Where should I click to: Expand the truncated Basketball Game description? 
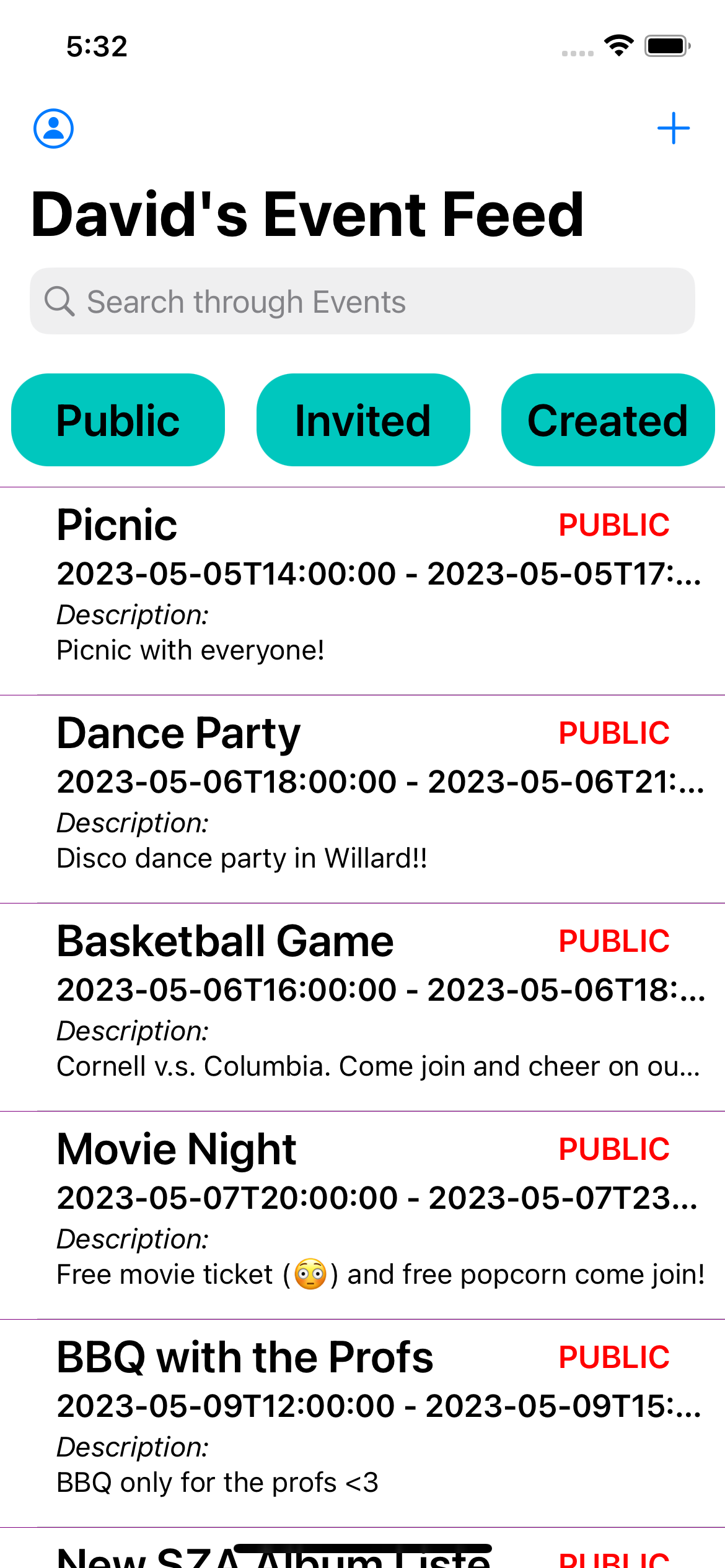pos(378,1065)
